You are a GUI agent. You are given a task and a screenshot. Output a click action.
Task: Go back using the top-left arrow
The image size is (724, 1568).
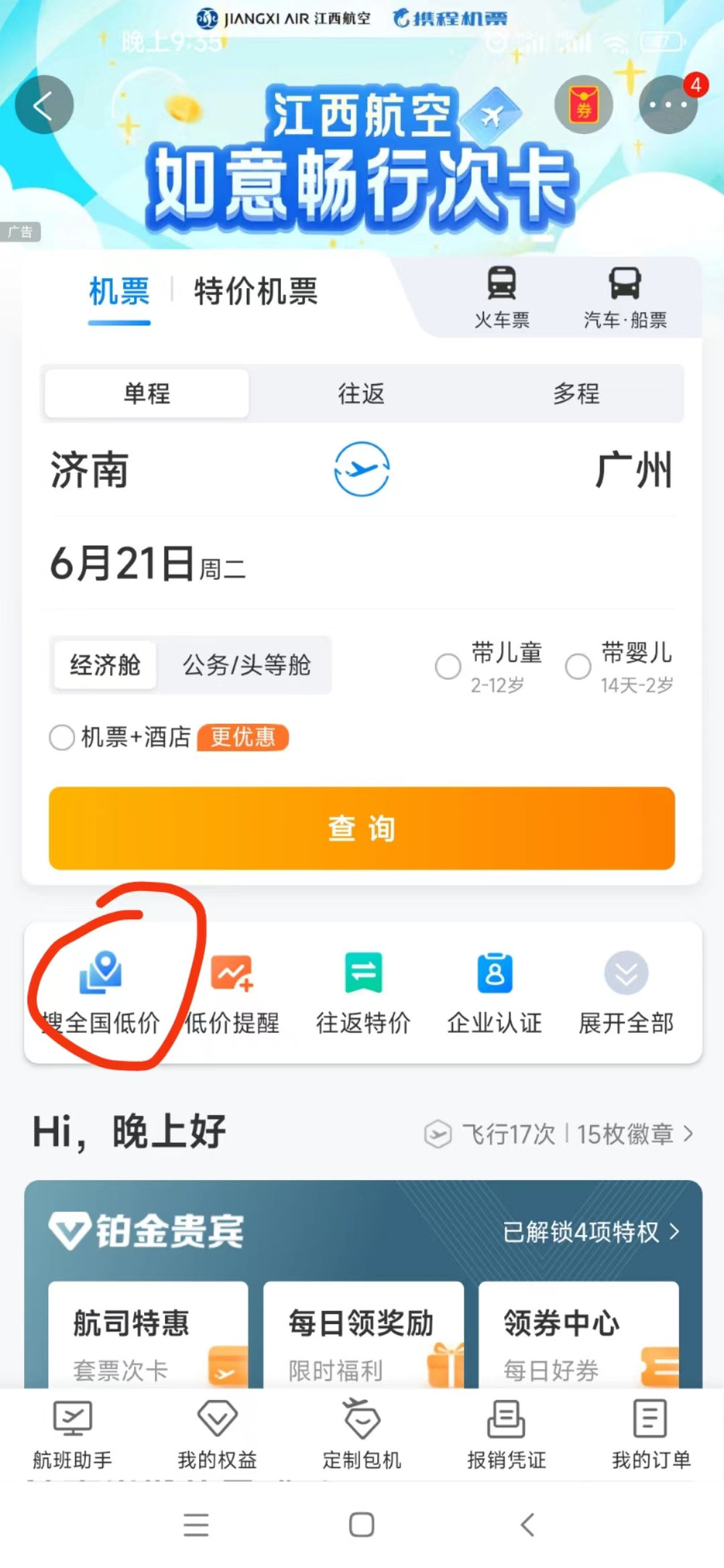(x=44, y=105)
